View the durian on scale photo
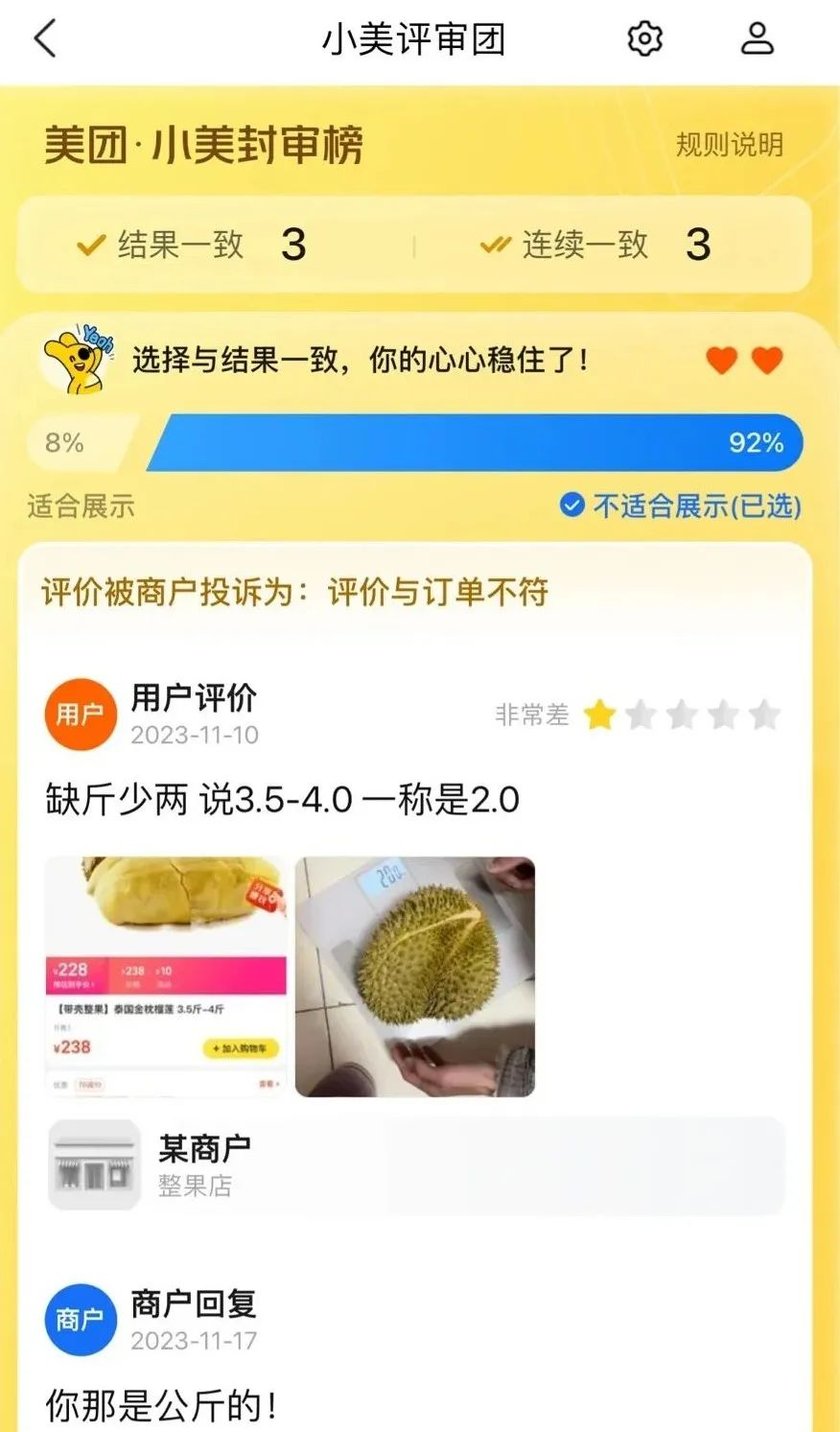 point(414,976)
